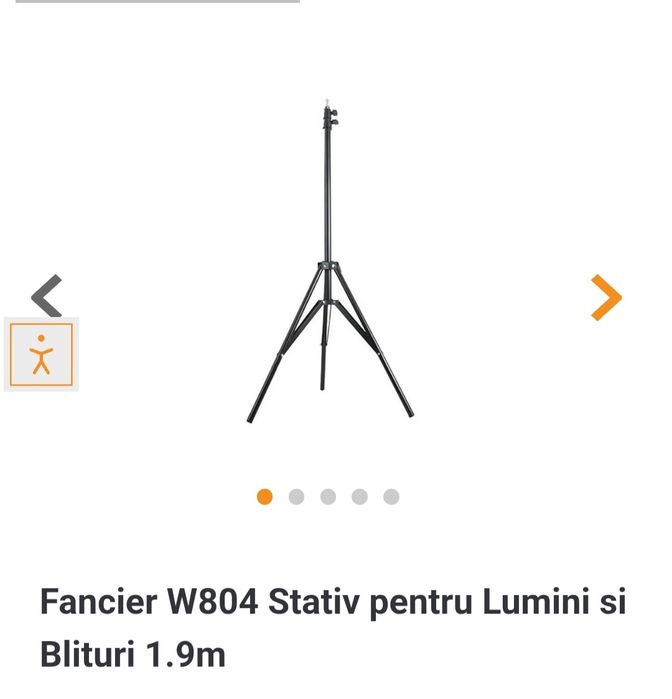Advance to the next product image
672x699 pixels.
pos(606,297)
